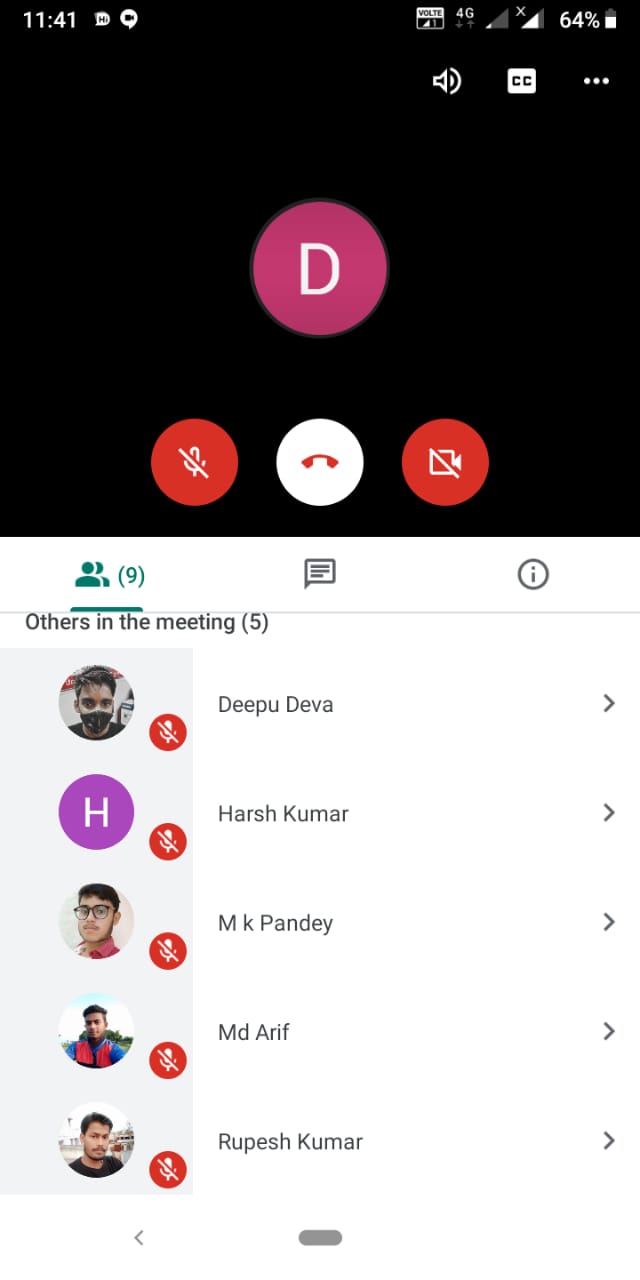Open Deepu Deva's participant options
Viewport: 640px width, 1280px height.
(608, 703)
